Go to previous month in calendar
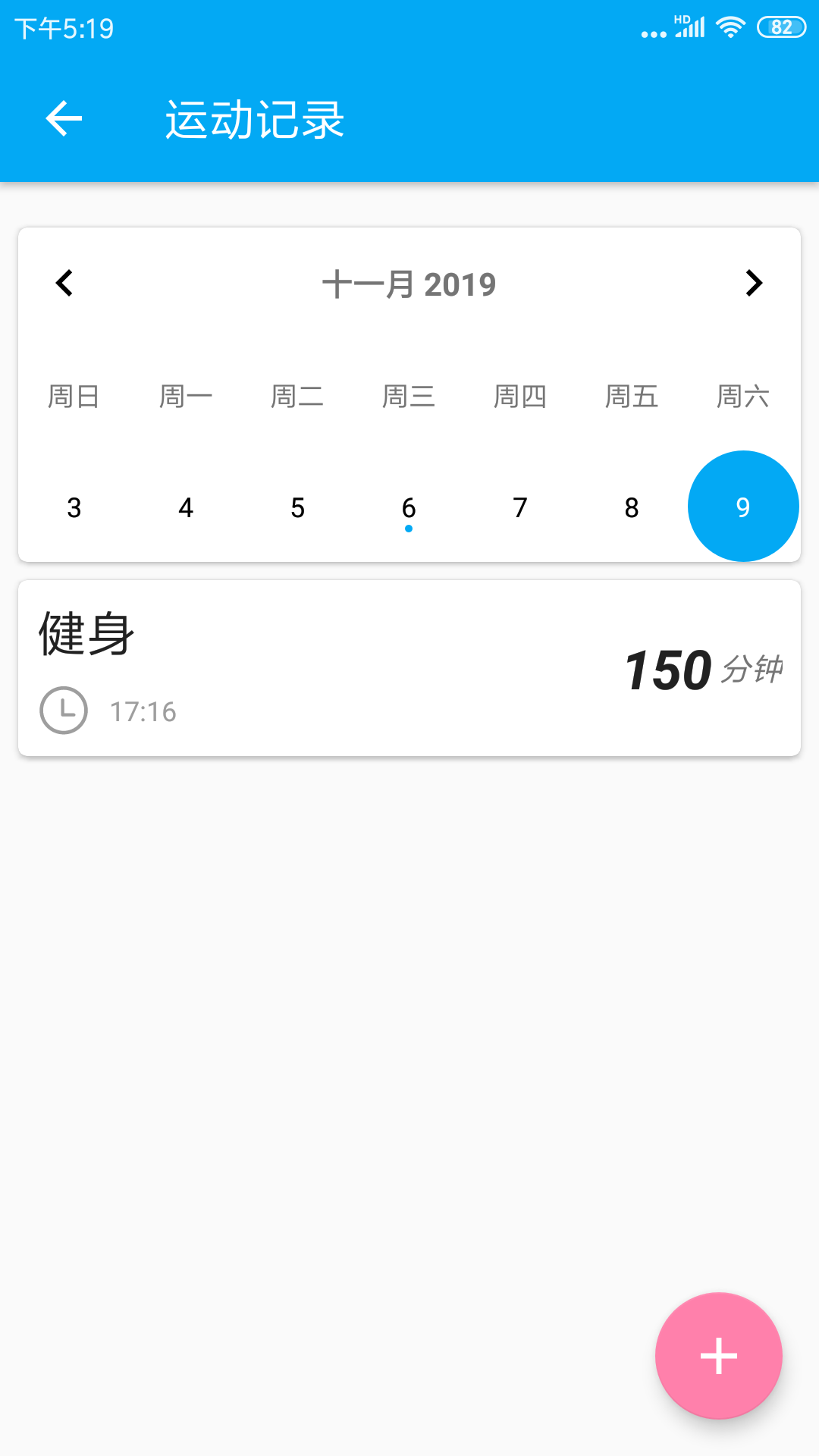The image size is (819, 1456). pos(64,283)
